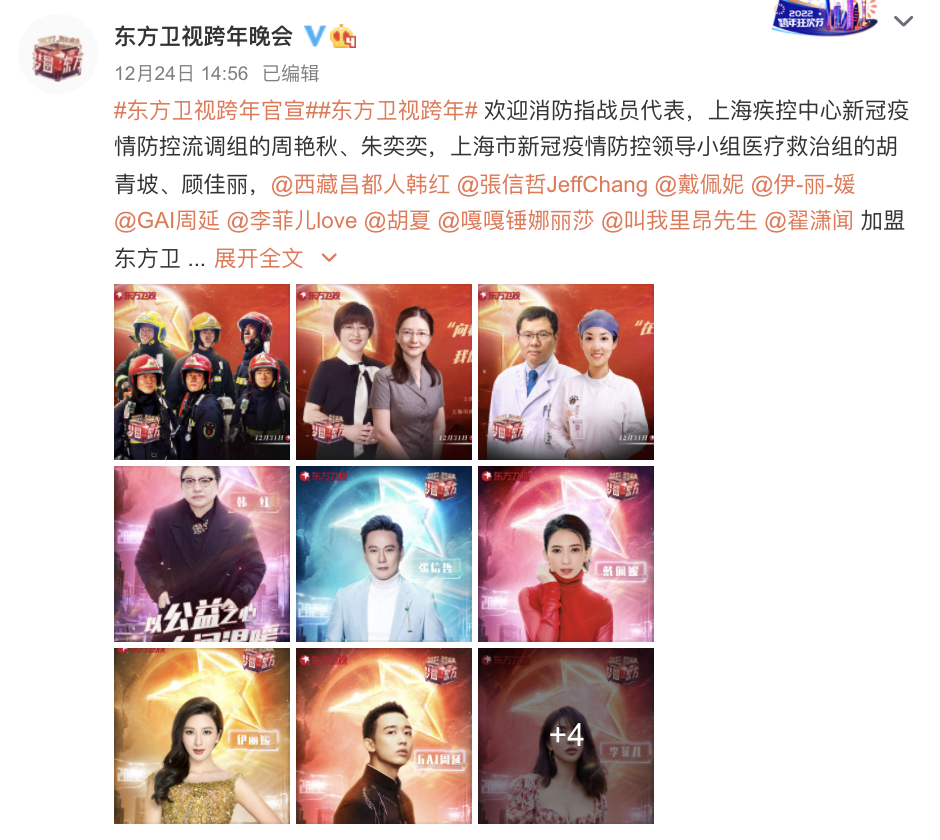Visit @GAI周延 profile link
Viewport: 940px width, 840px height.
click(x=167, y=221)
